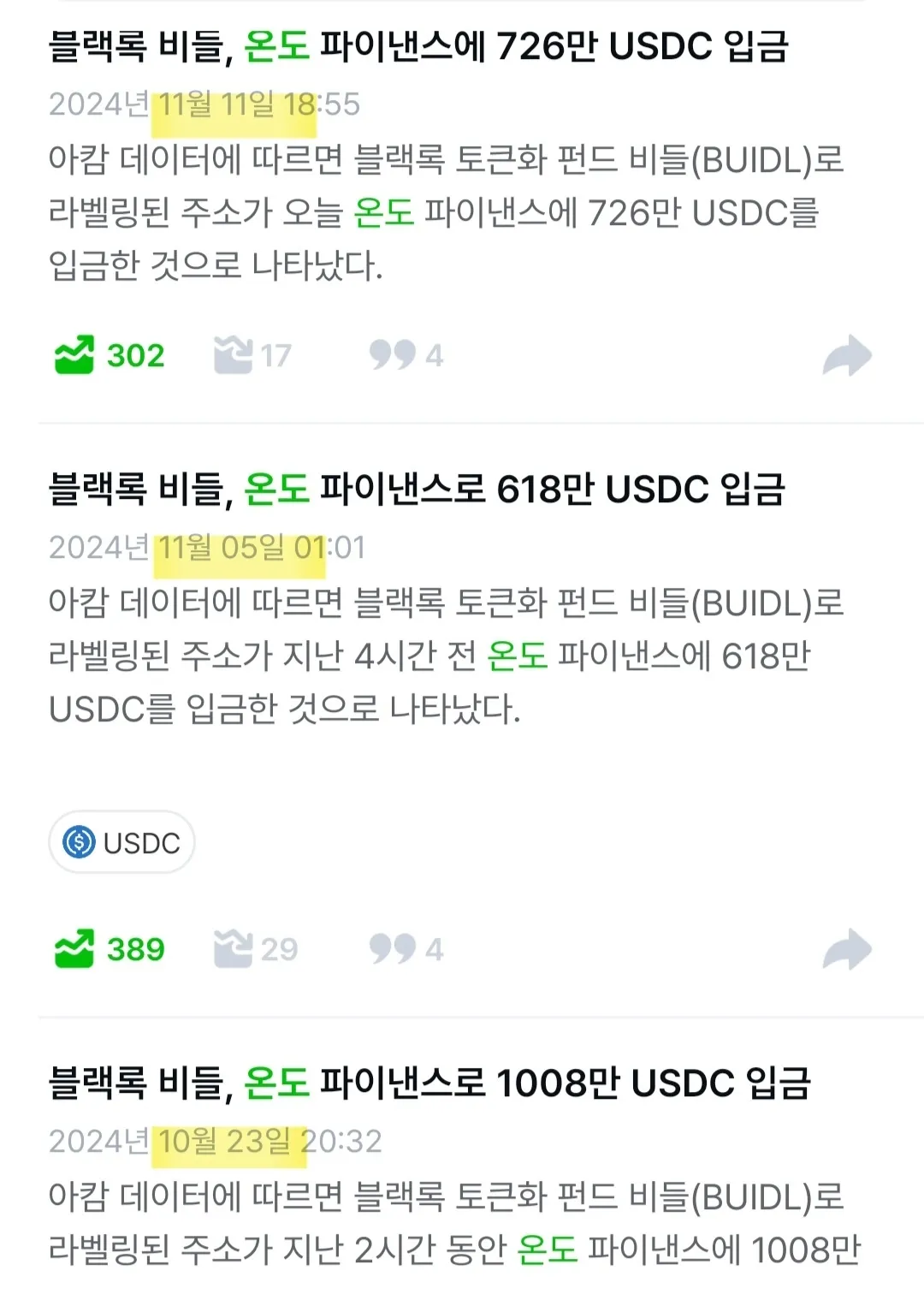
Task: Share the 618만 USDC article
Action: point(846,949)
